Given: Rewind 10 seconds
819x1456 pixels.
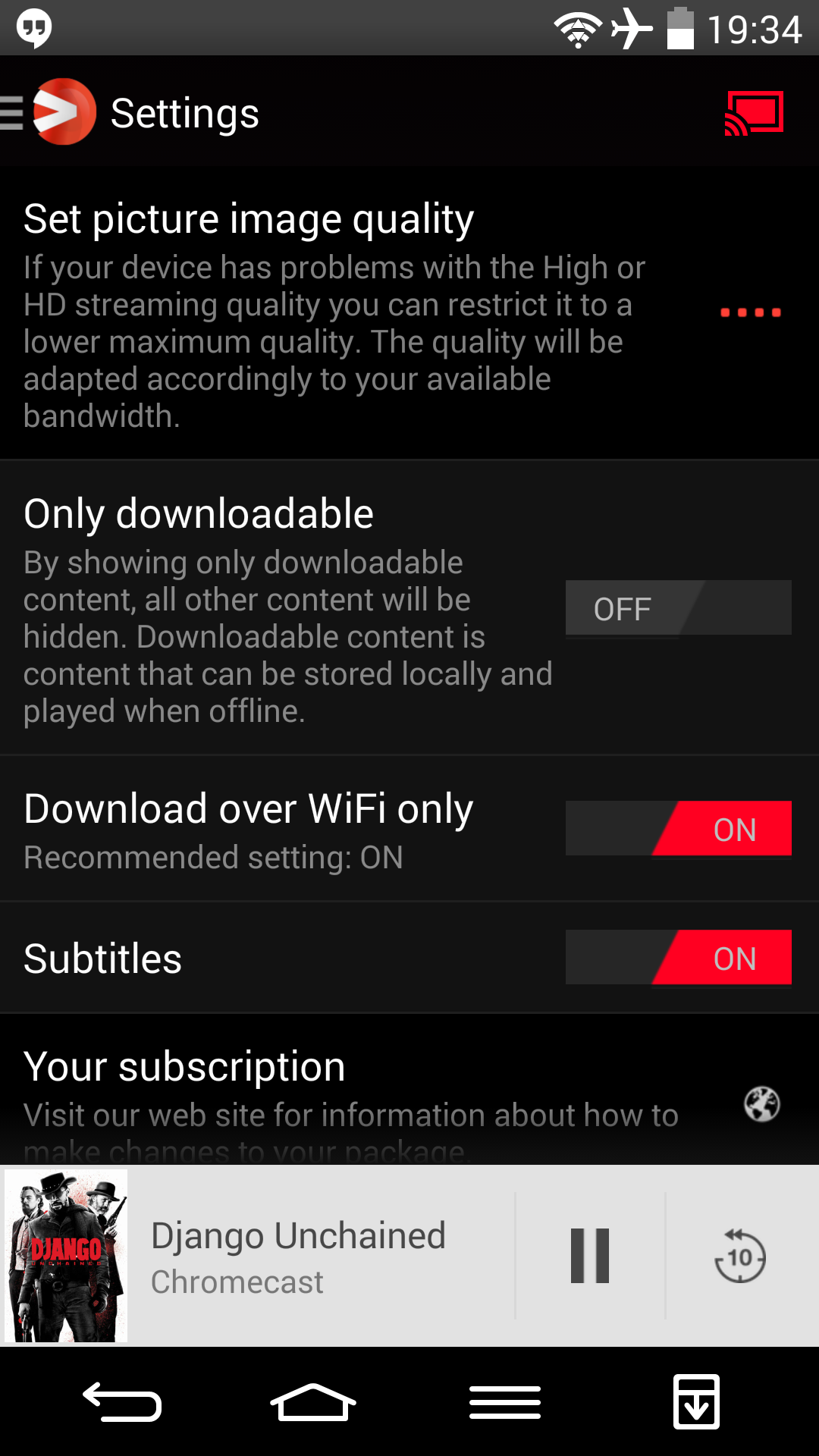Looking at the screenshot, I should tap(740, 1256).
